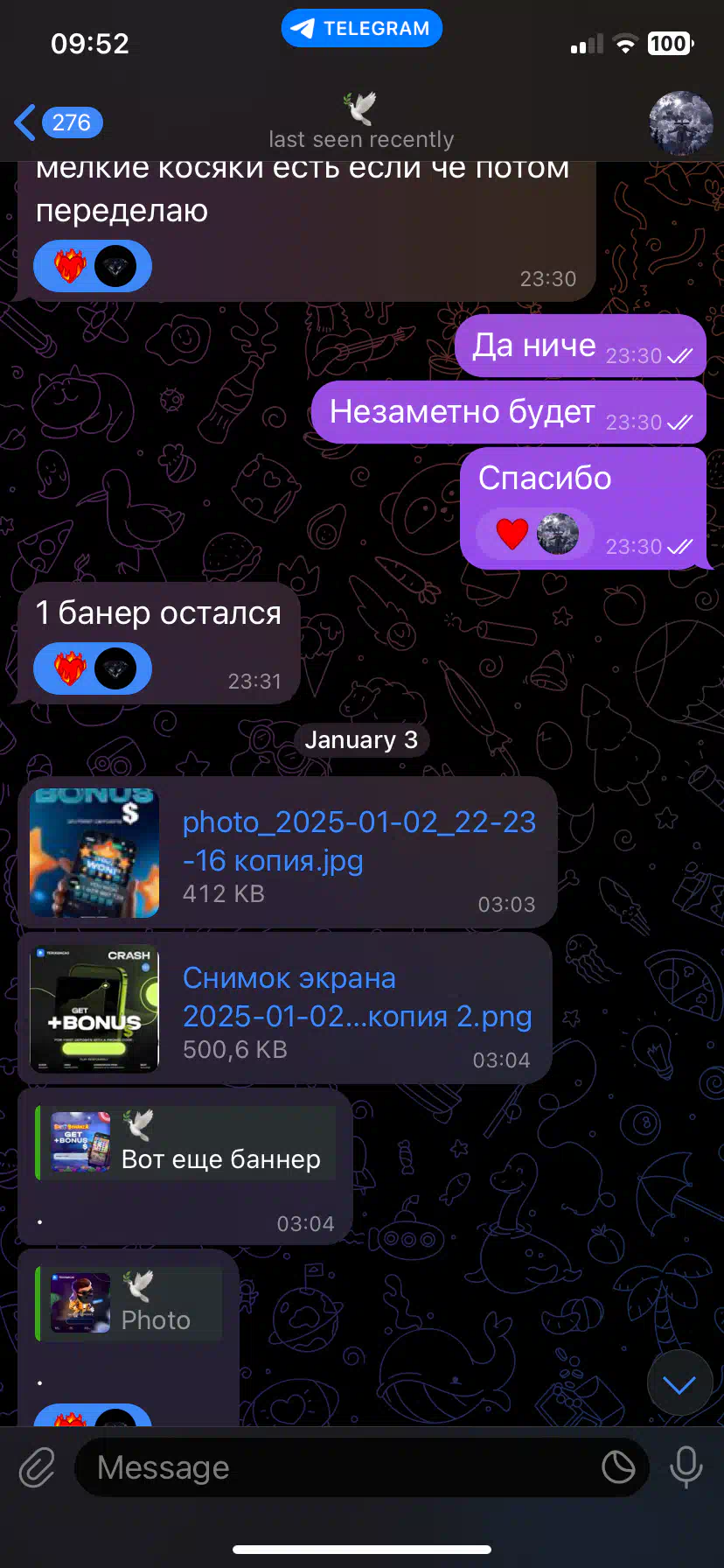Viewport: 724px width, 1568px height.
Task: Go back to the chat list
Action: point(58,122)
